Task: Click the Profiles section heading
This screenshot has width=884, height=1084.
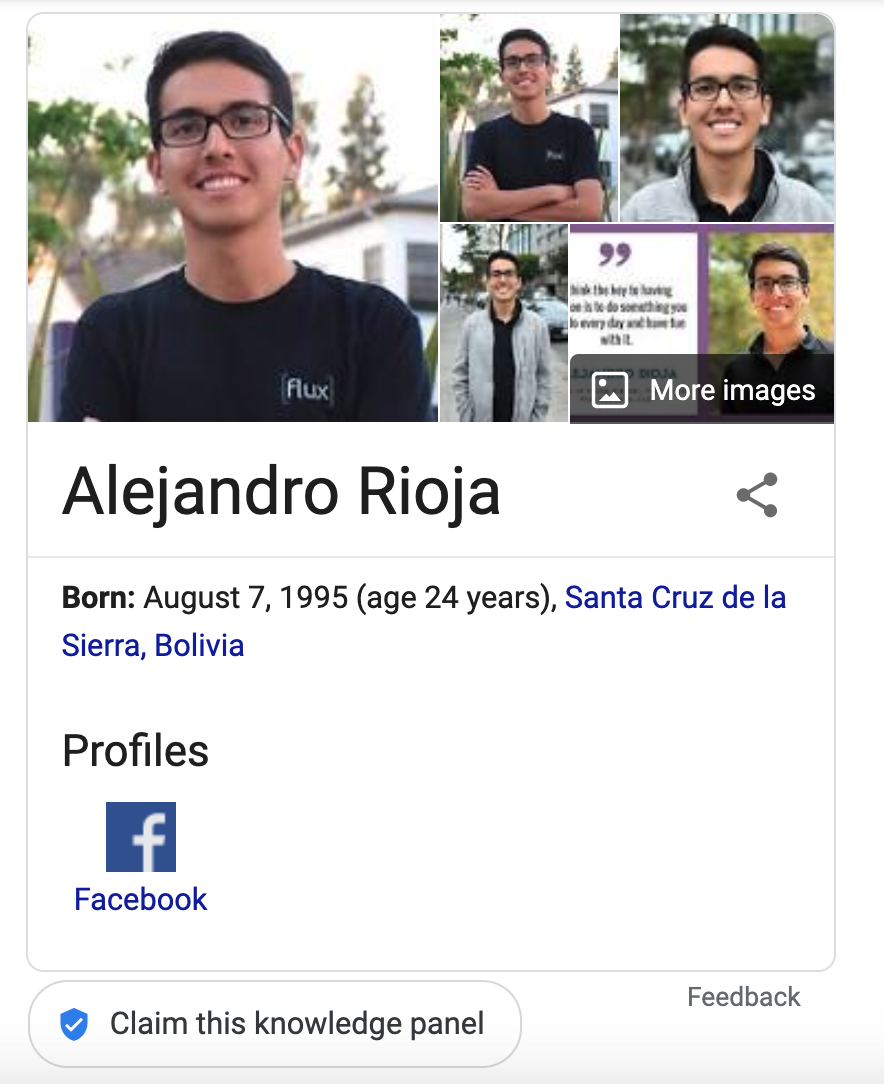Action: pyautogui.click(x=135, y=751)
